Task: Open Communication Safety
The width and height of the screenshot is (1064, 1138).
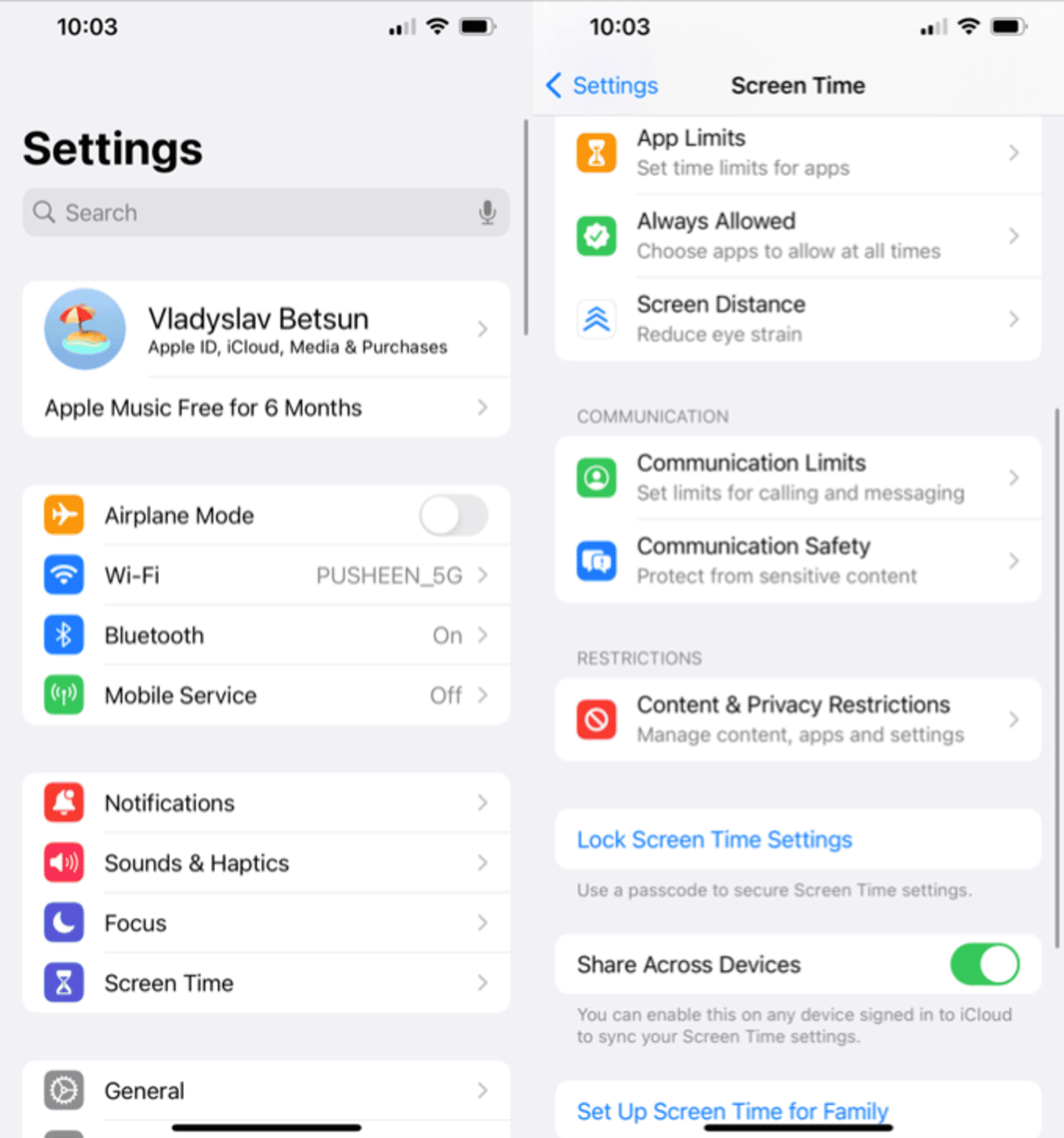Action: pos(798,561)
